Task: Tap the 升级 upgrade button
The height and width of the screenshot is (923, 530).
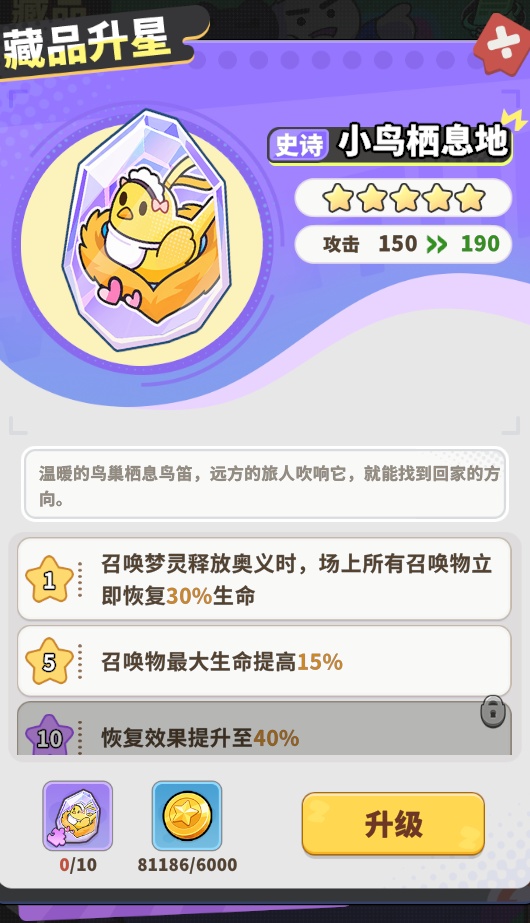Action: pos(393,824)
